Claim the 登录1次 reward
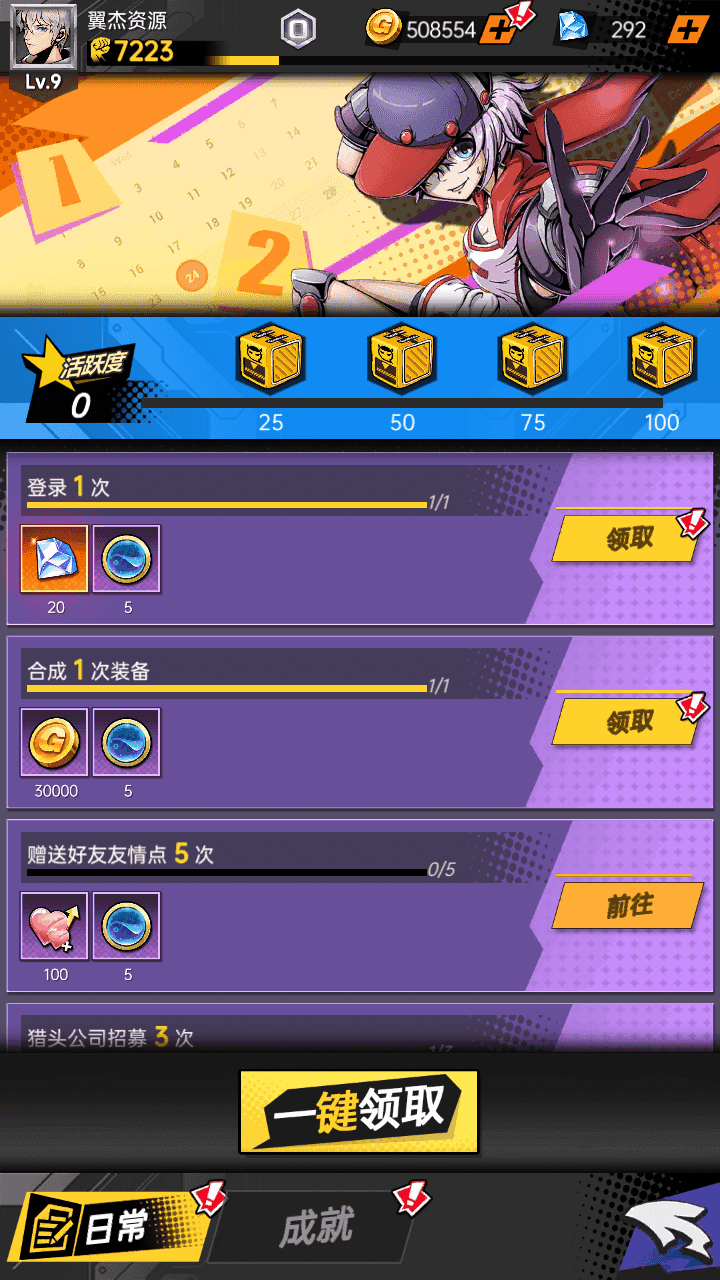 tap(628, 539)
